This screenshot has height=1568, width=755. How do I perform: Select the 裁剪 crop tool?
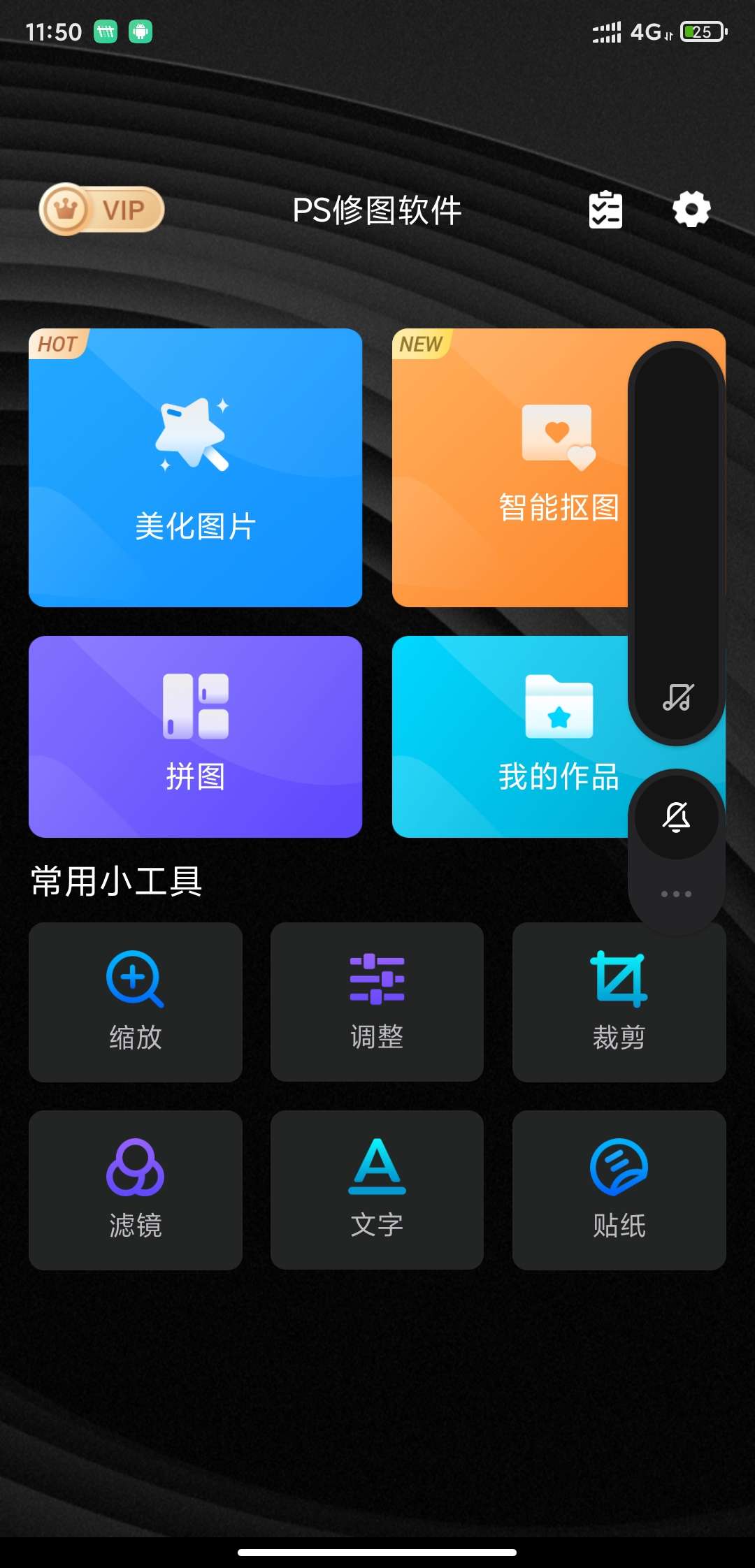(x=619, y=1001)
